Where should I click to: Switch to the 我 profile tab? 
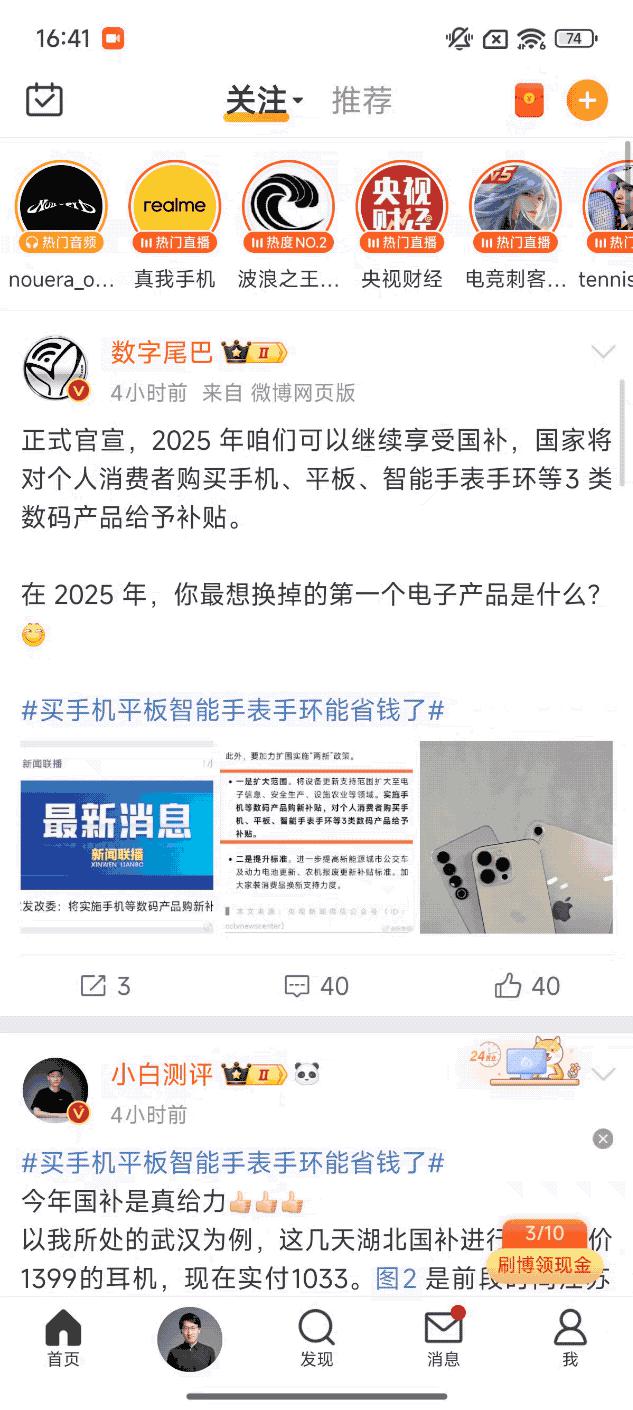click(569, 1338)
